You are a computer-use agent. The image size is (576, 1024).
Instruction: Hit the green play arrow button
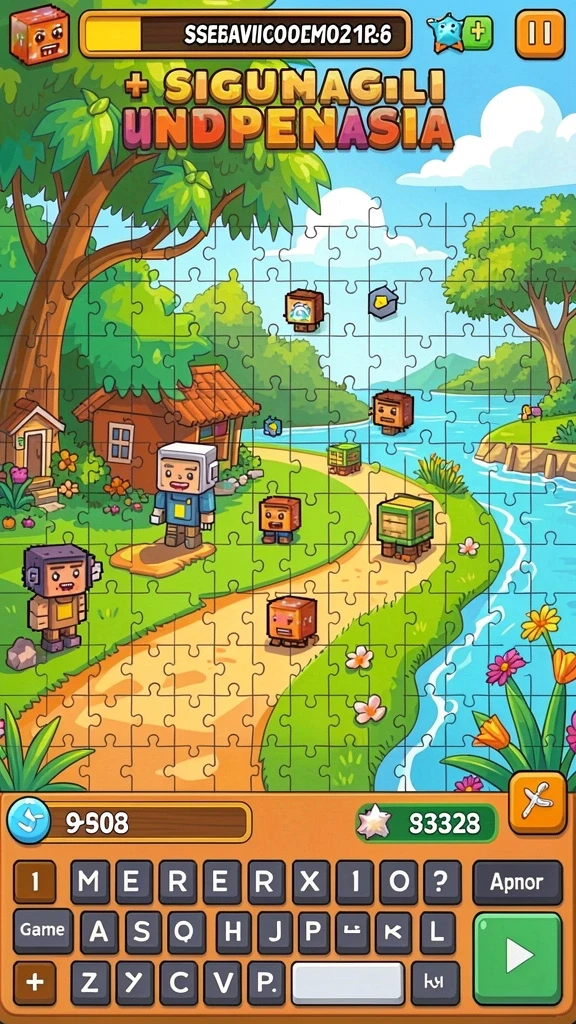[x=518, y=957]
